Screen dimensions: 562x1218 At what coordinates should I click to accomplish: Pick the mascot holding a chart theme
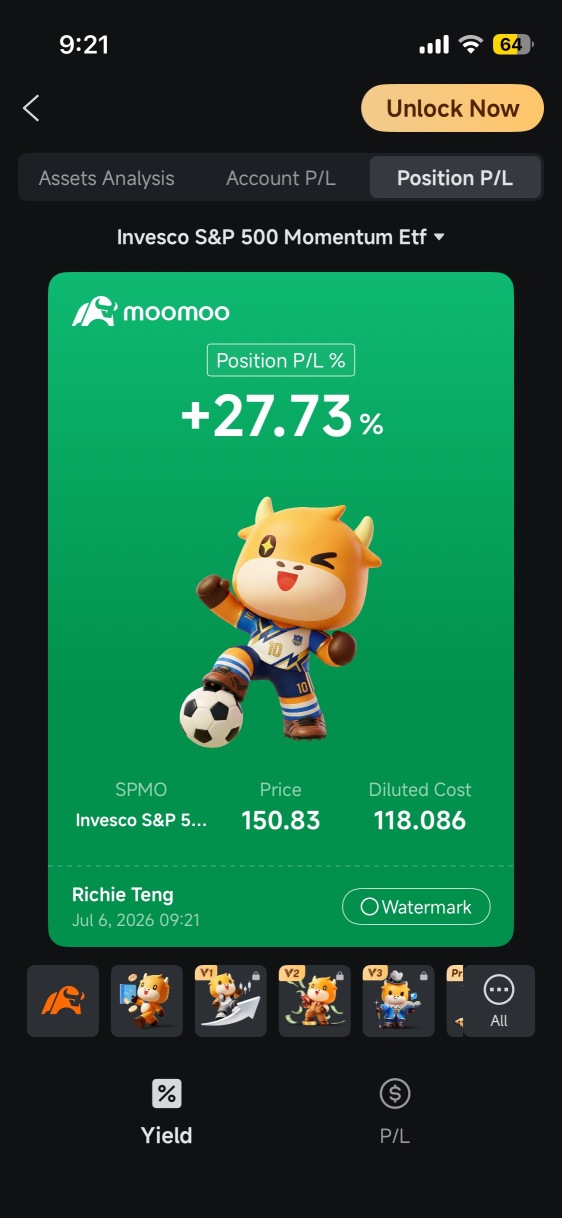pos(147,1000)
